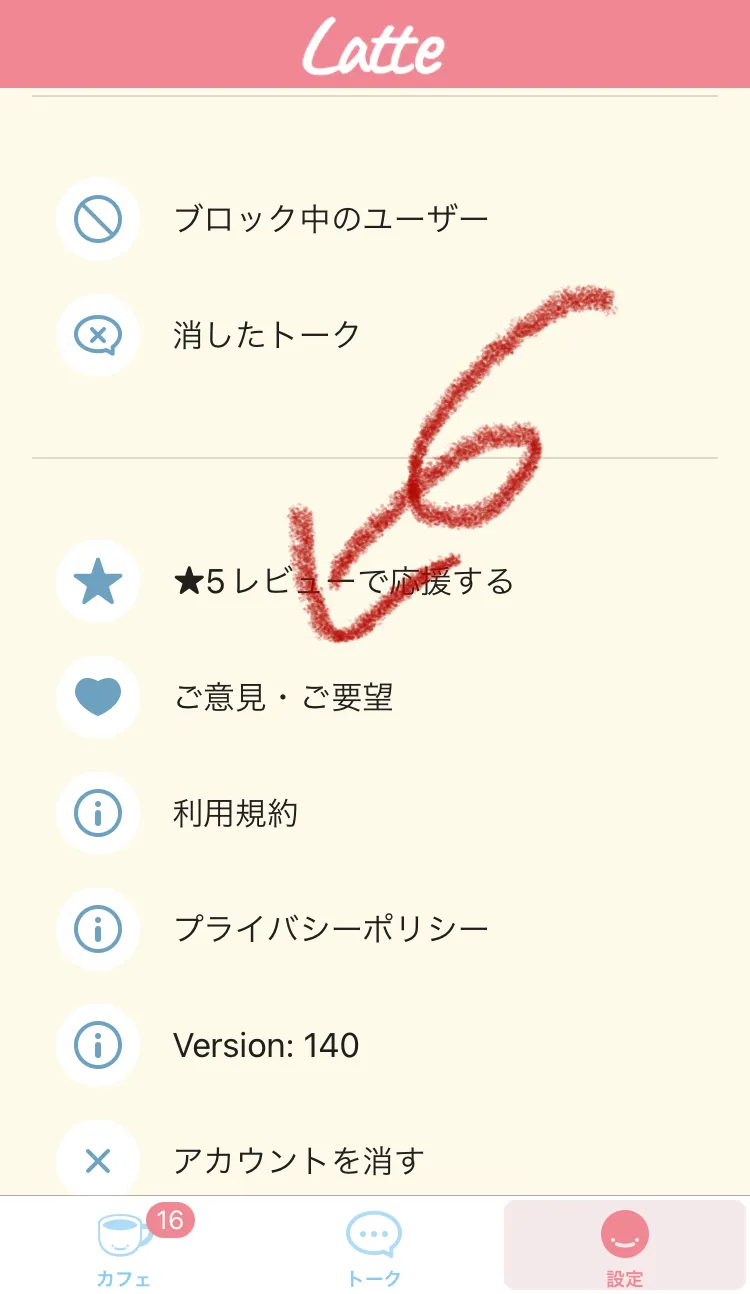Open プライバシーポリシー
This screenshot has height=1294, width=750.
375,930
